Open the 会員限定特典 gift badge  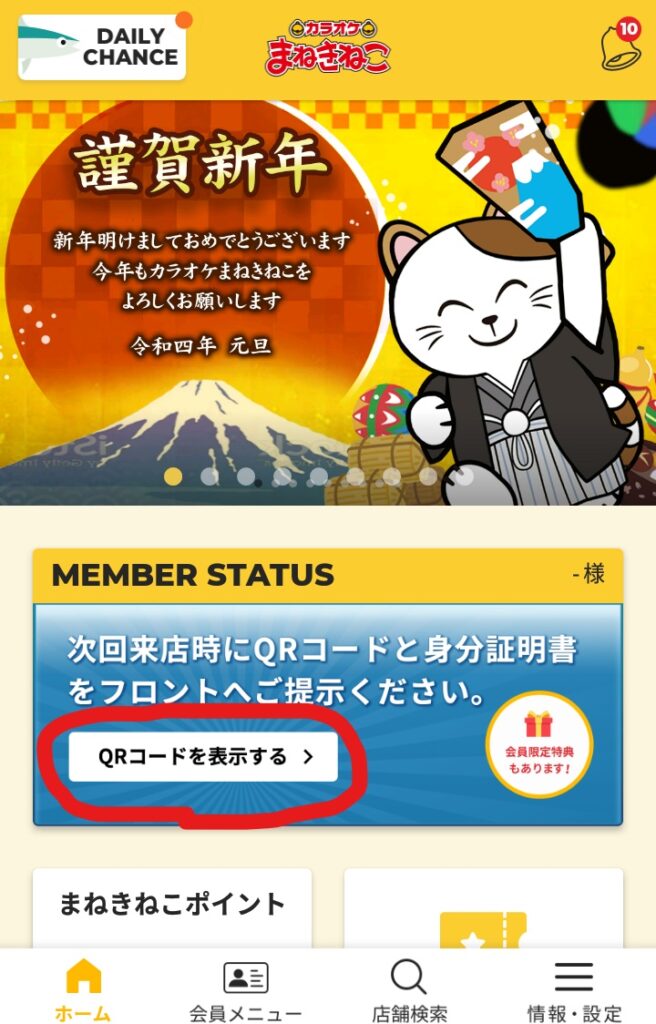(x=539, y=745)
